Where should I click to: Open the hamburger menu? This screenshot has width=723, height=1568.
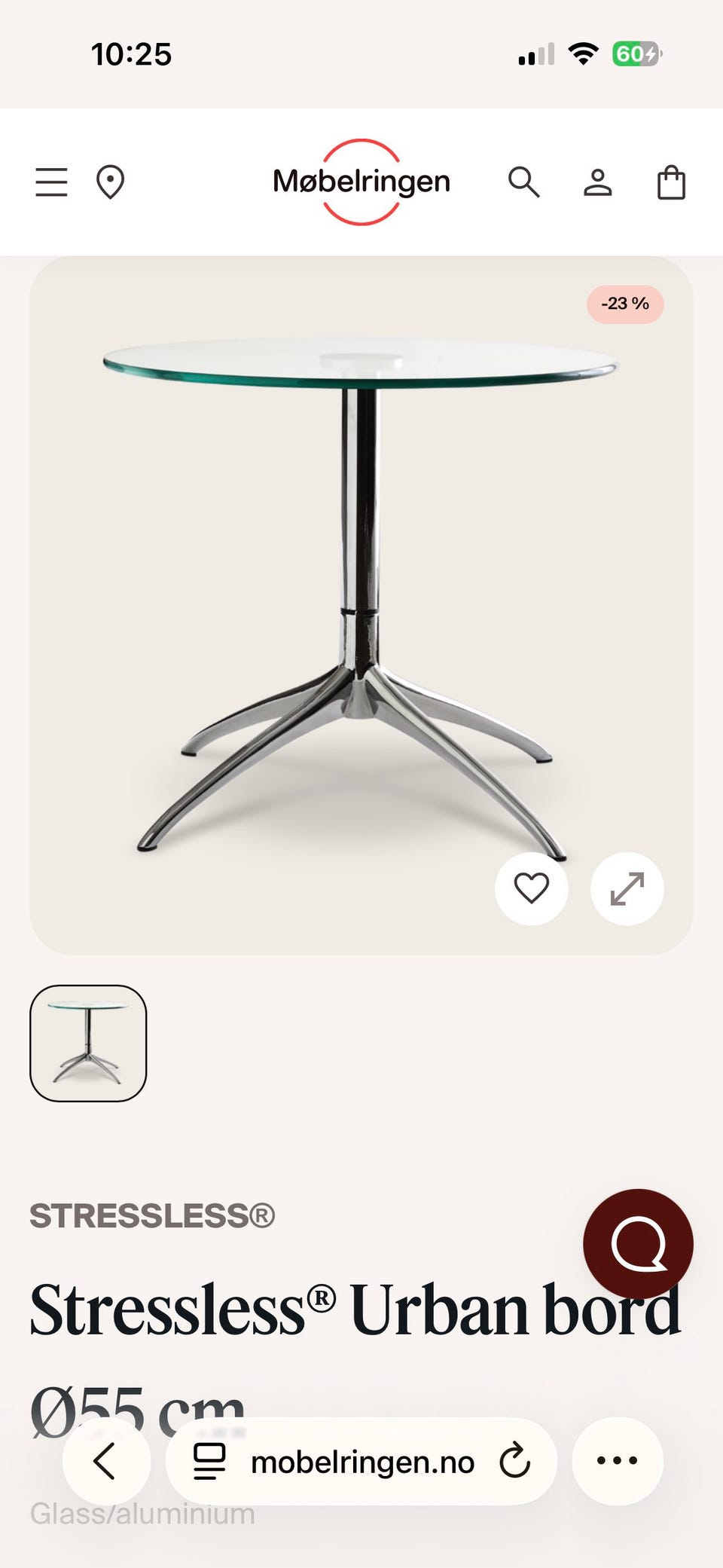point(51,182)
